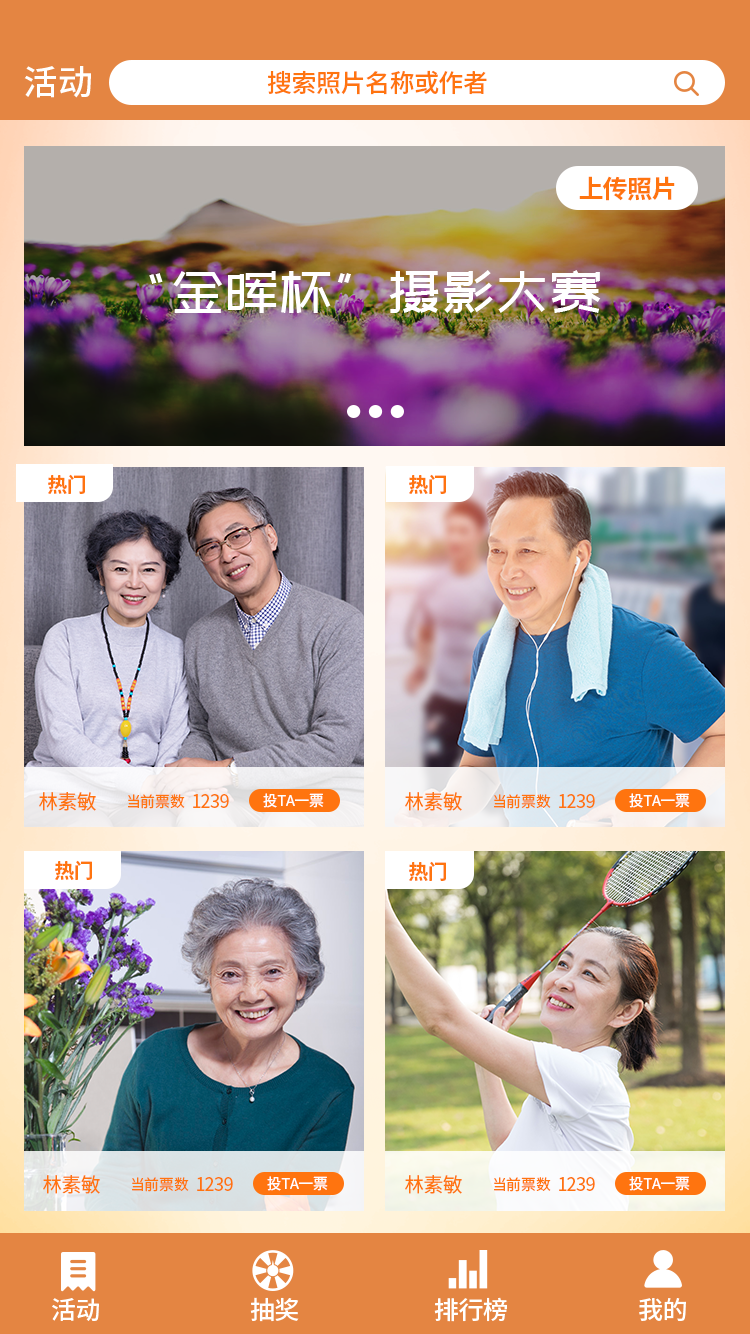Tap author name 林素敏 under the couple photo
The image size is (750, 1334).
pyautogui.click(x=65, y=800)
